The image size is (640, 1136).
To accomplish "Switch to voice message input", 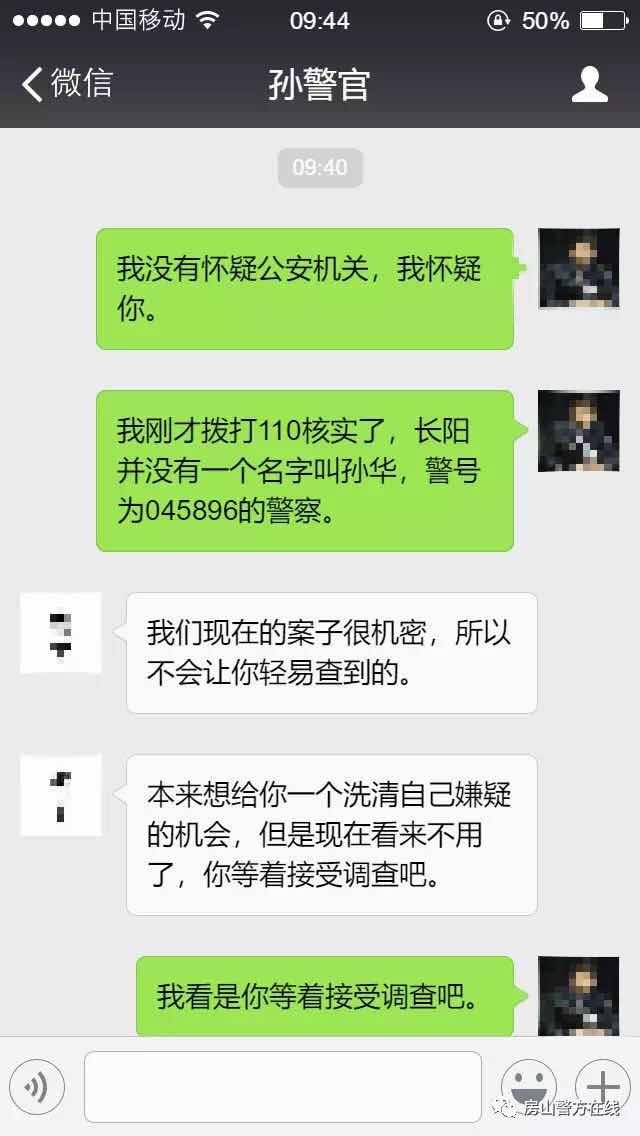I will 37,1086.
